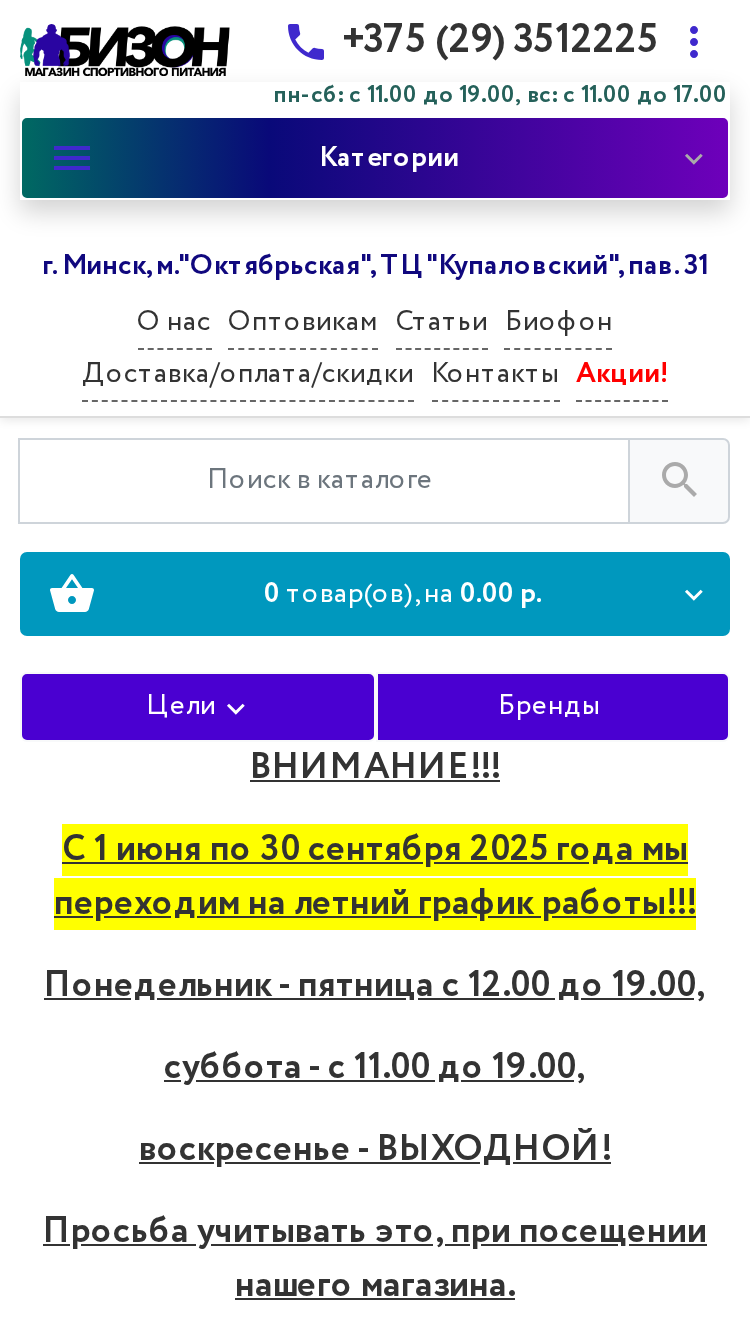View Доставка/оплата/скидки info
This screenshot has width=750, height=1334.
[248, 374]
